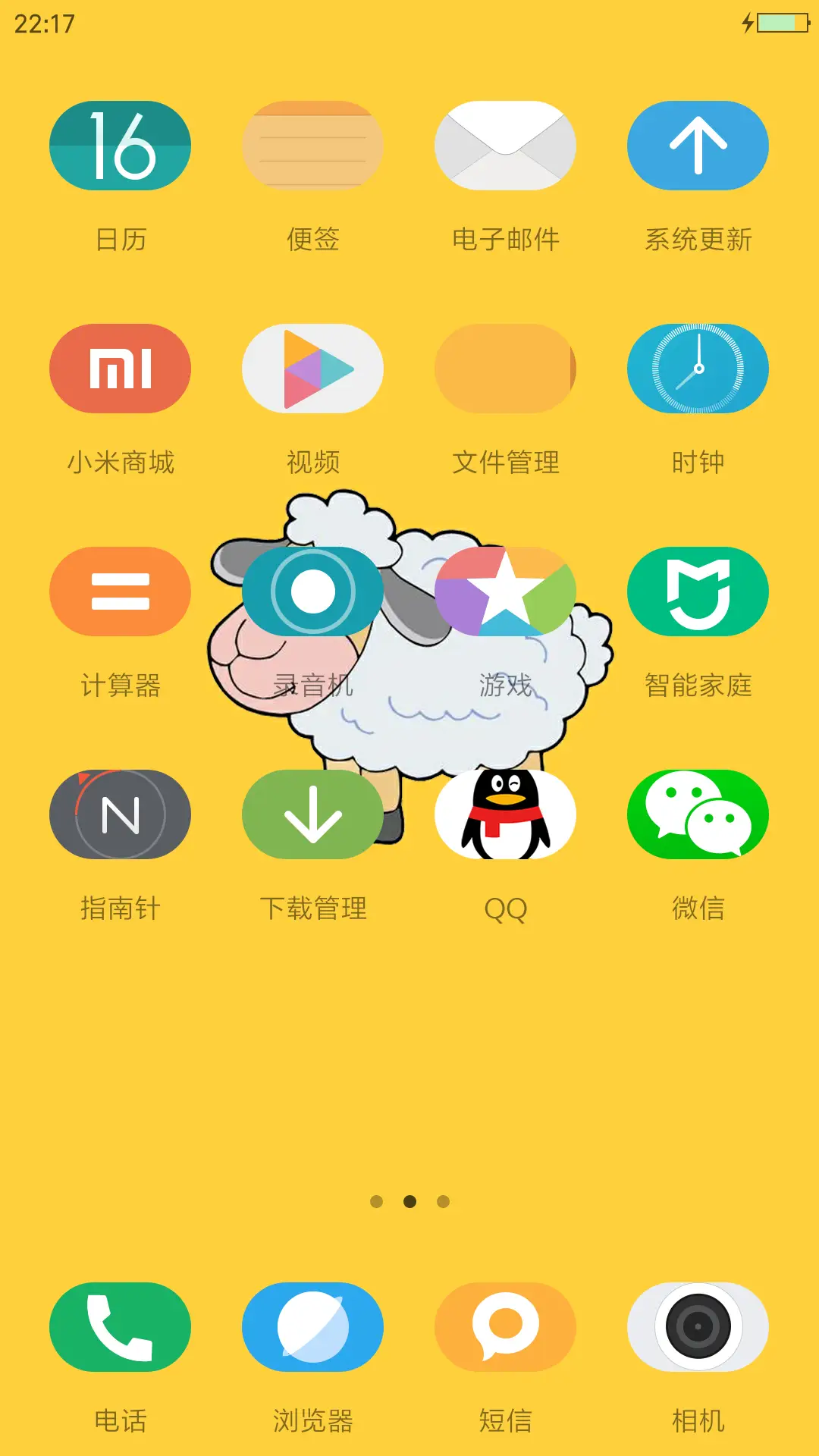The width and height of the screenshot is (819, 1456).
Task: Open the Mi Store (小米商城) app
Action: pyautogui.click(x=119, y=369)
